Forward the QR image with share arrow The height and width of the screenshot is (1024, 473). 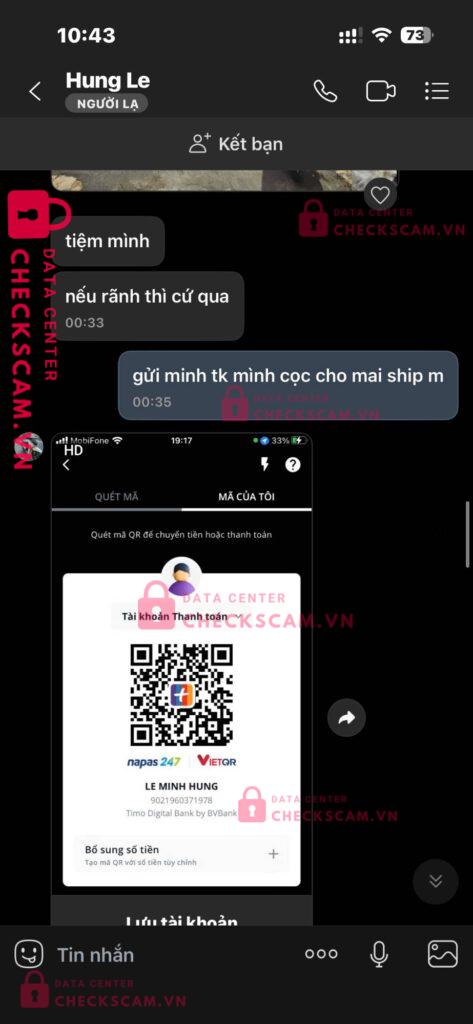point(346,718)
